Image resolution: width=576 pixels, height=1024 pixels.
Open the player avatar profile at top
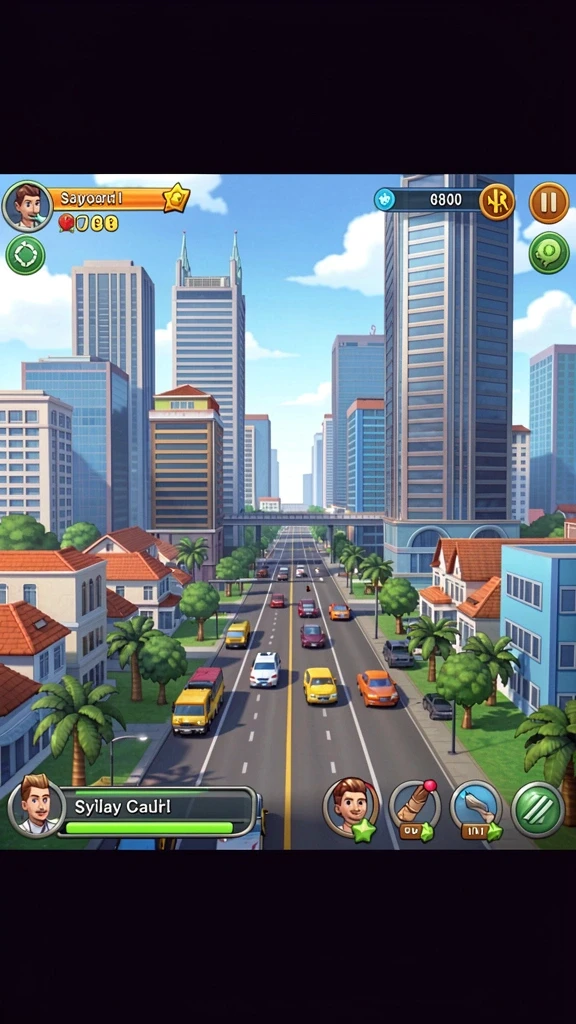click(27, 206)
